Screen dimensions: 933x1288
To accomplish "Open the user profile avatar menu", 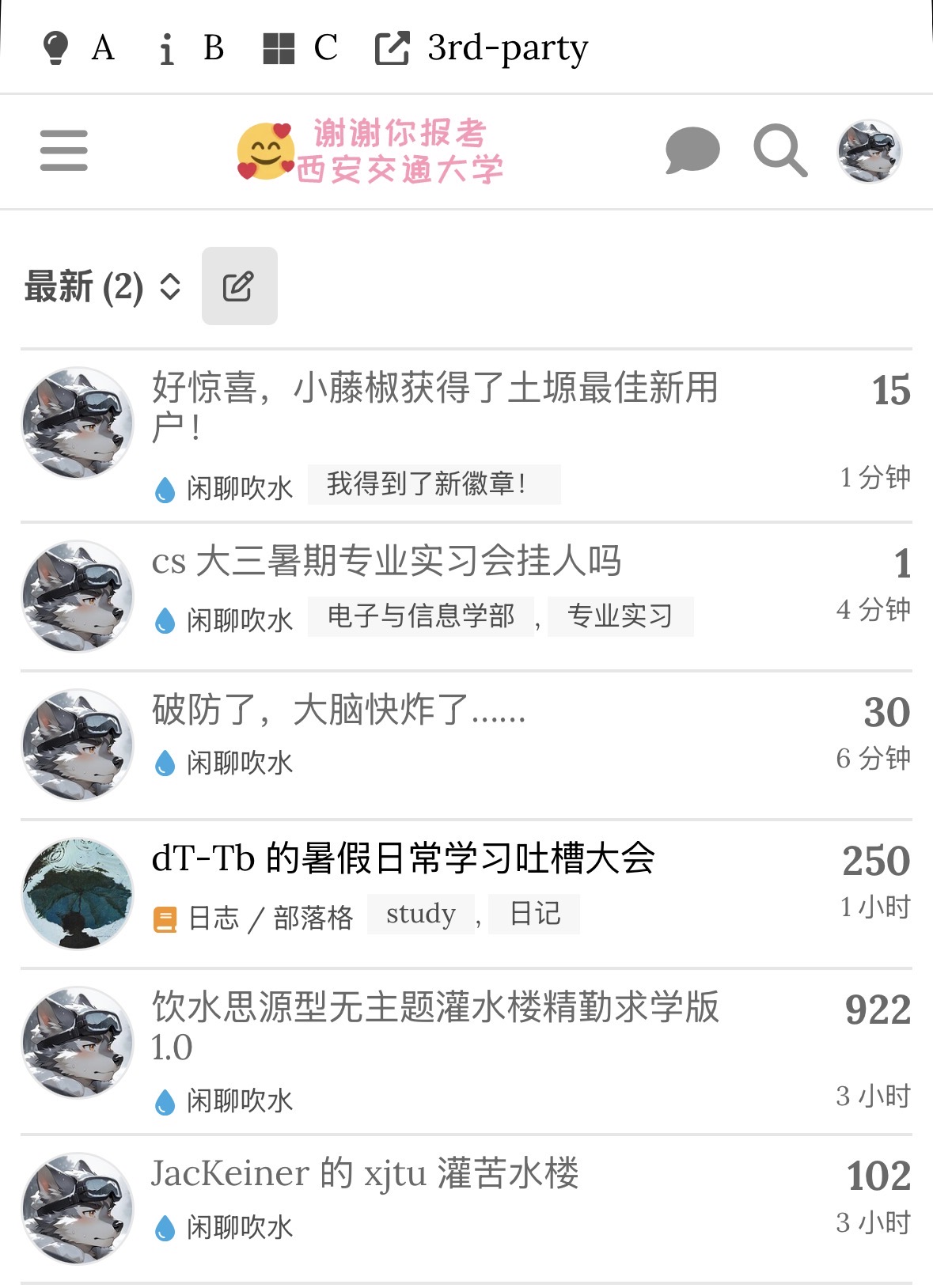I will (x=870, y=151).
